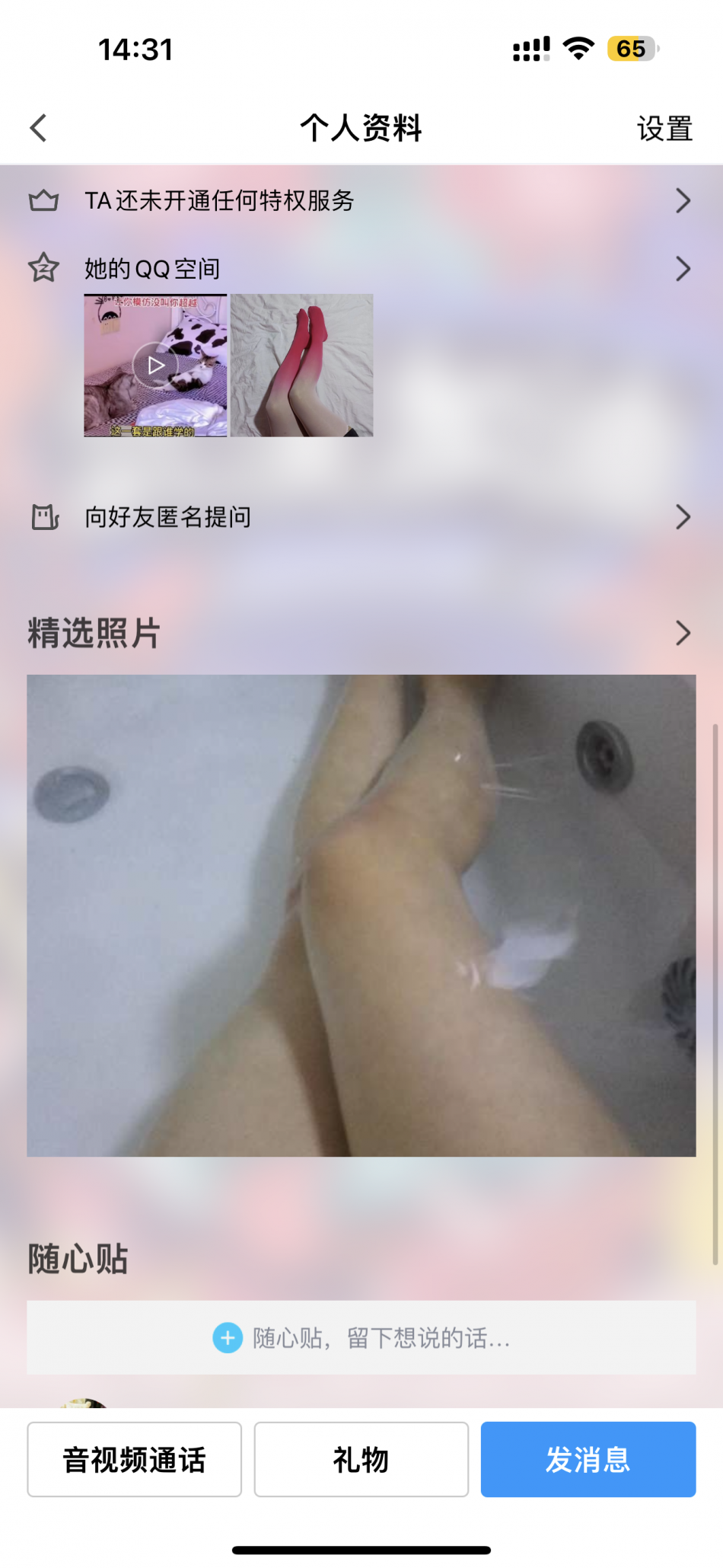Open 设置 in the top bar
723x1568 pixels.
(664, 129)
